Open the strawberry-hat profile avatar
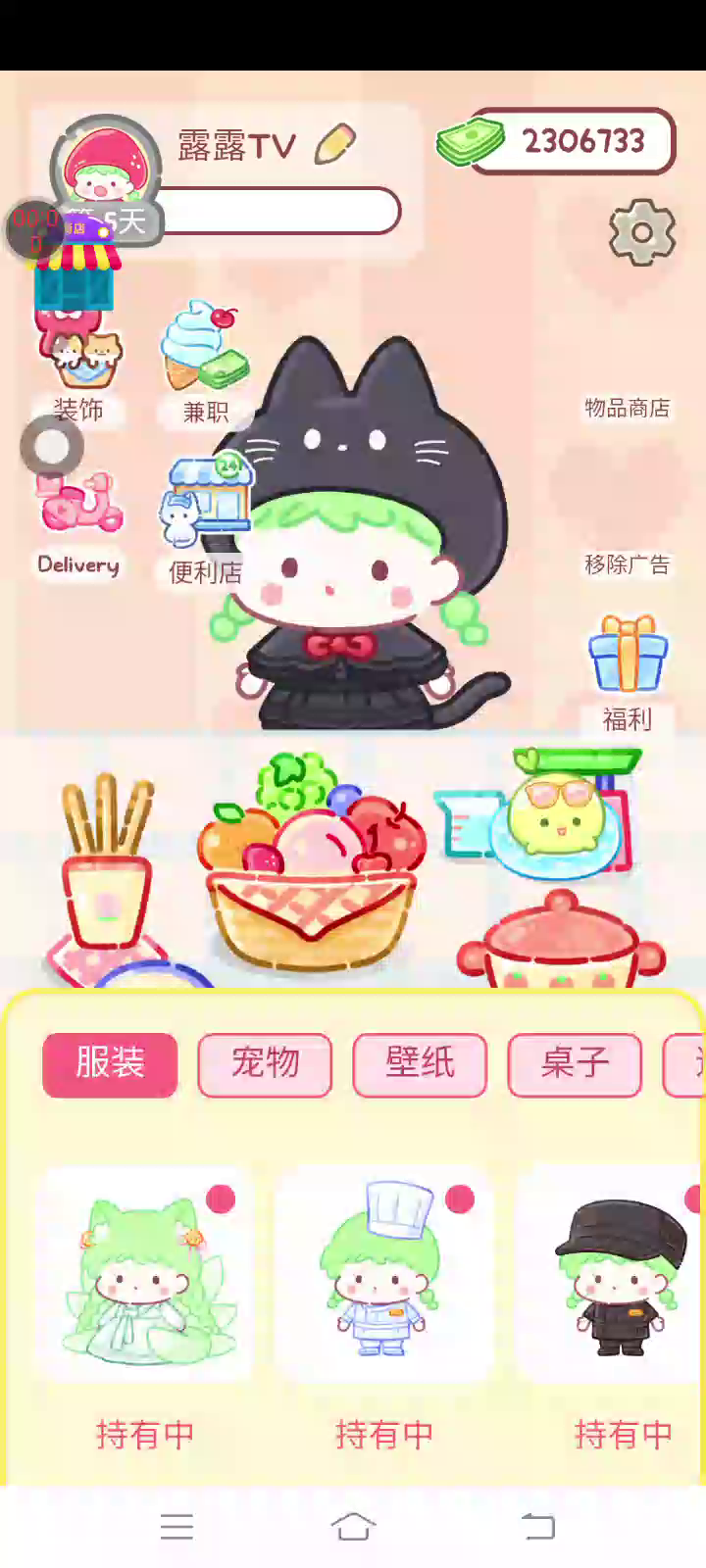The width and height of the screenshot is (706, 1568). pos(106,169)
